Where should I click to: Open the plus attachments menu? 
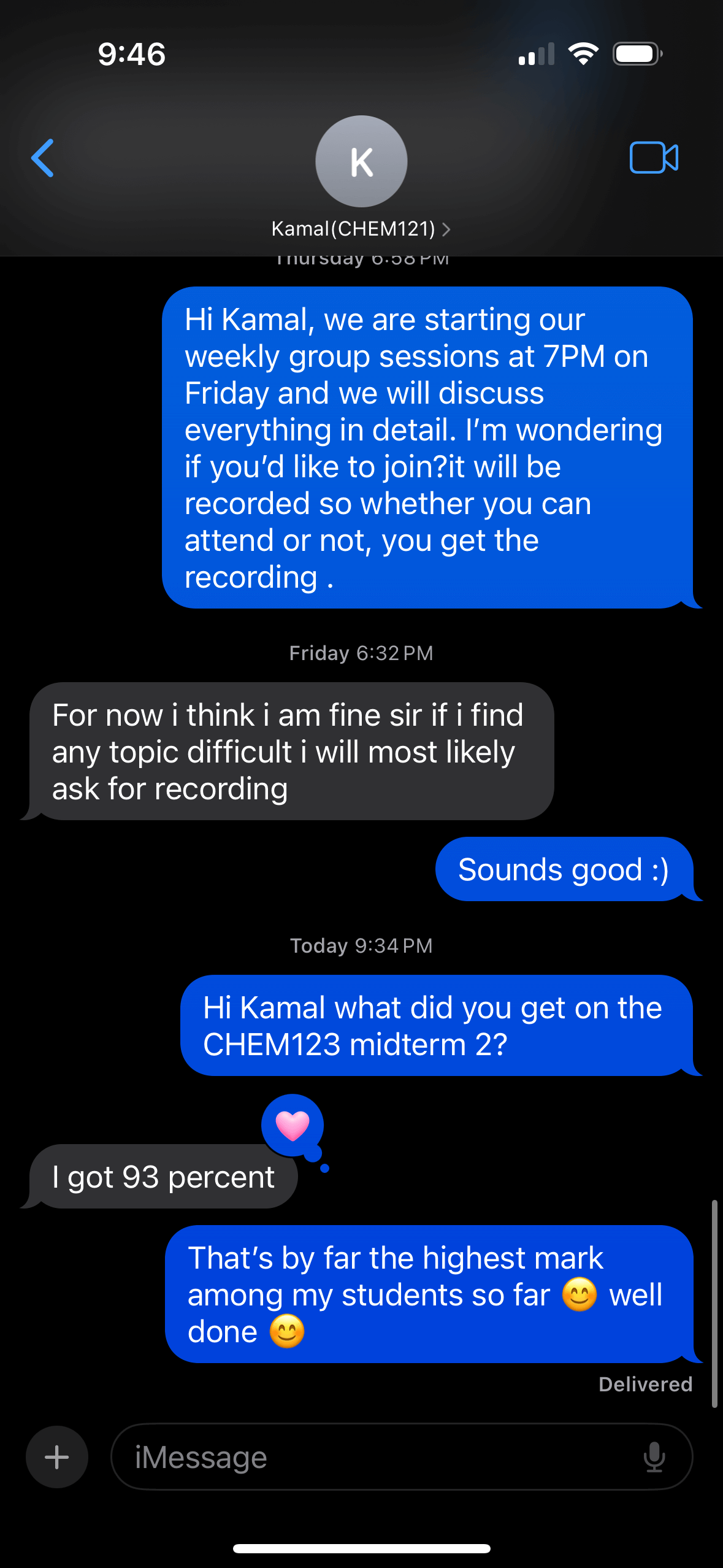click(x=57, y=1457)
